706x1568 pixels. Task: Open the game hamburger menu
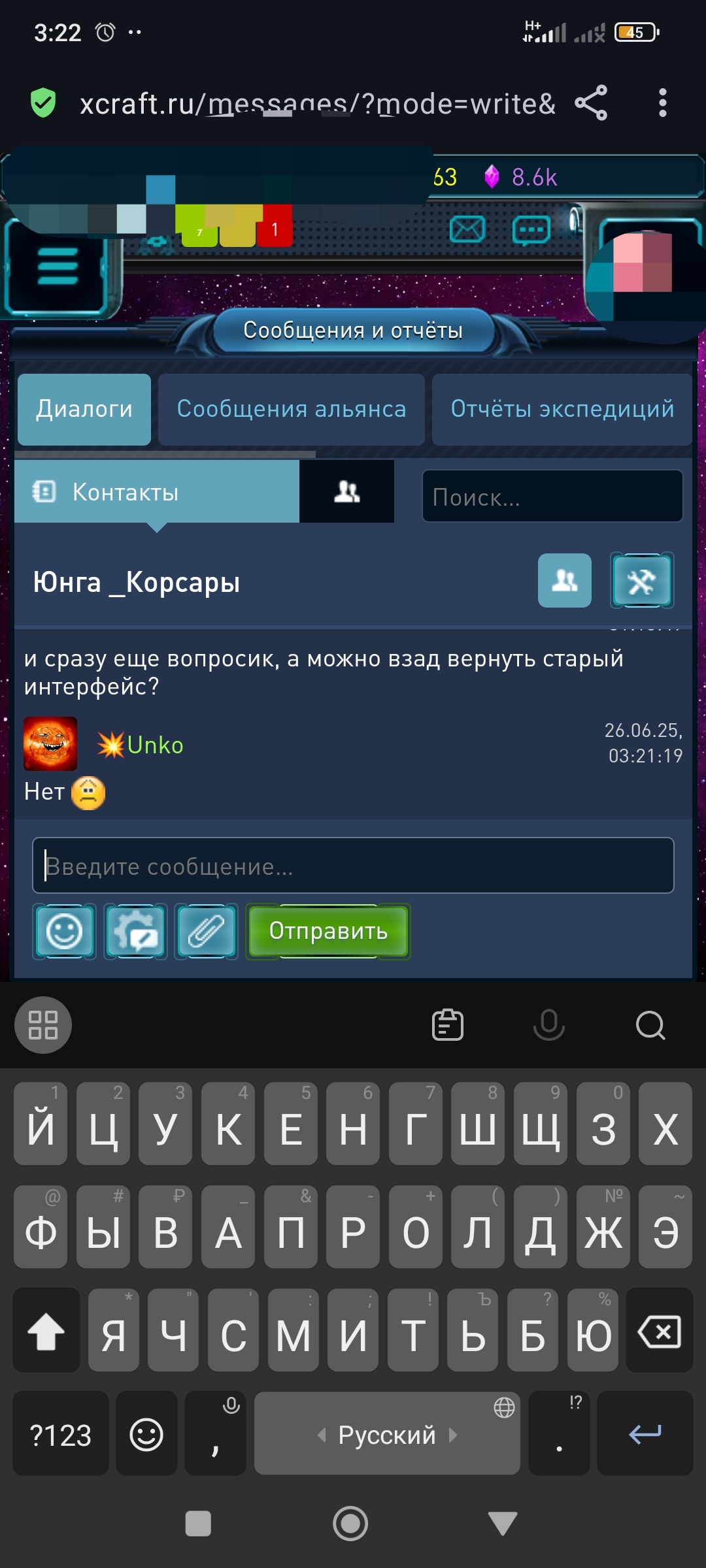coord(58,266)
